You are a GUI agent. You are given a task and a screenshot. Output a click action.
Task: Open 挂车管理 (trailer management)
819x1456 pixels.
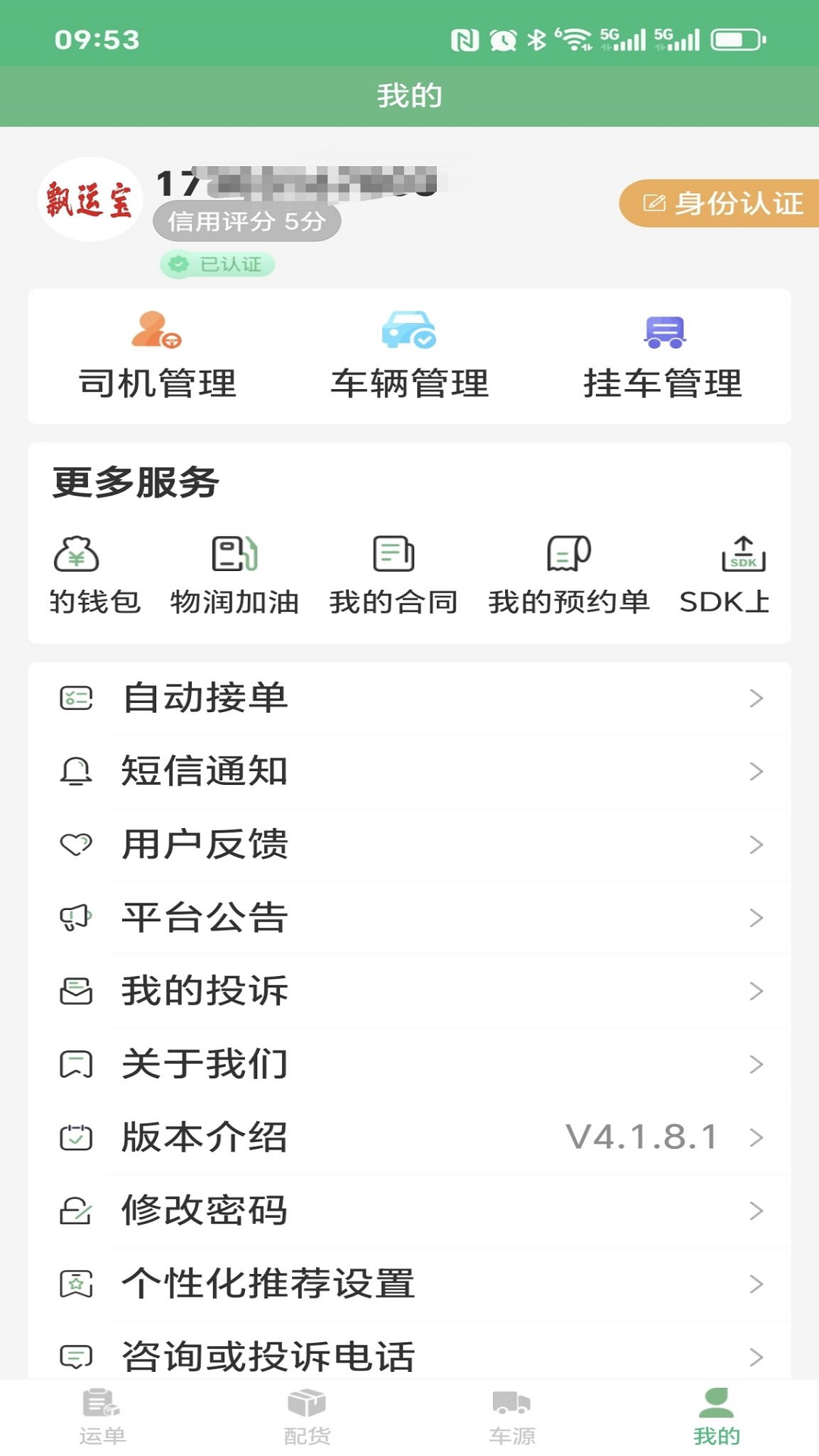(664, 356)
